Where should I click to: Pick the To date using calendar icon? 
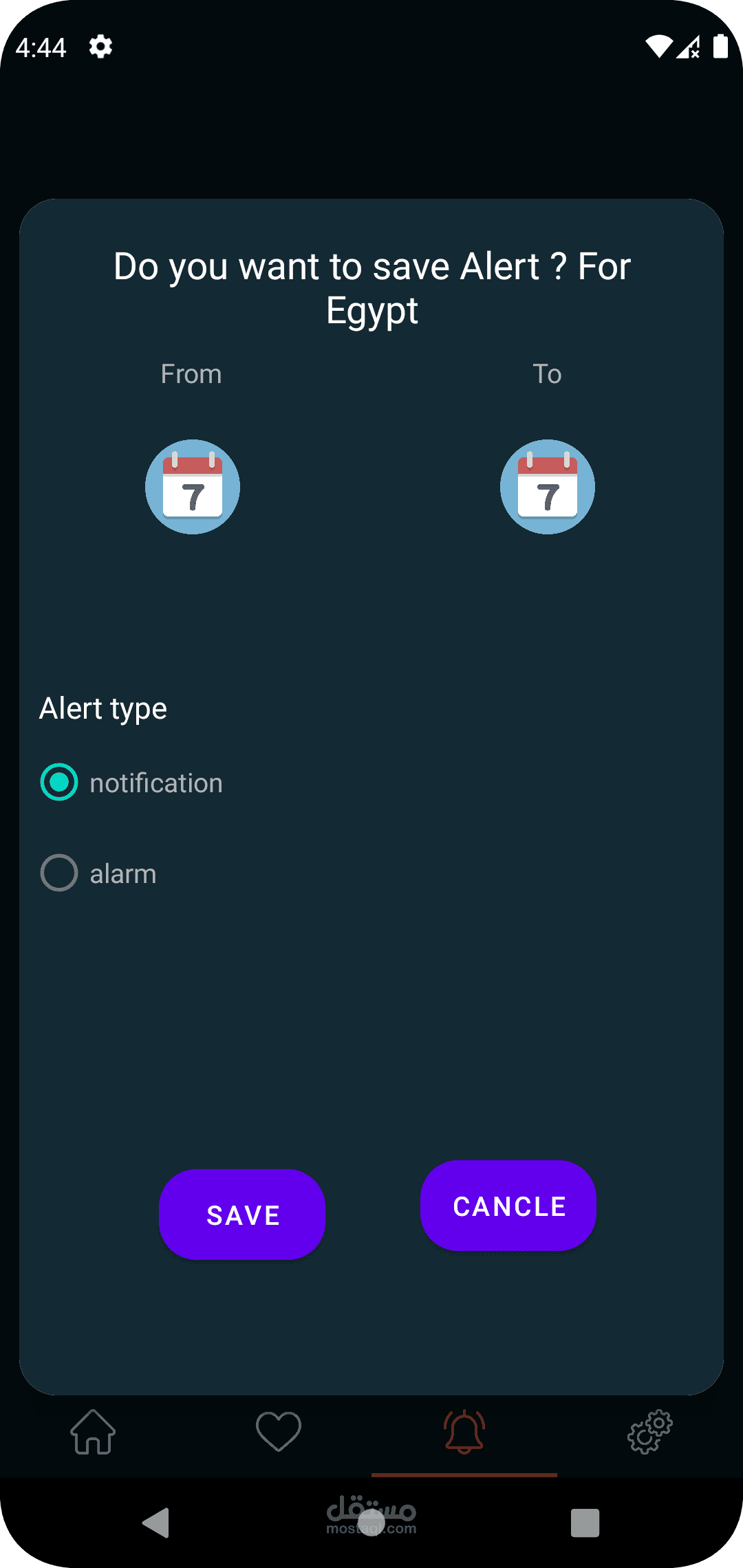coord(548,487)
